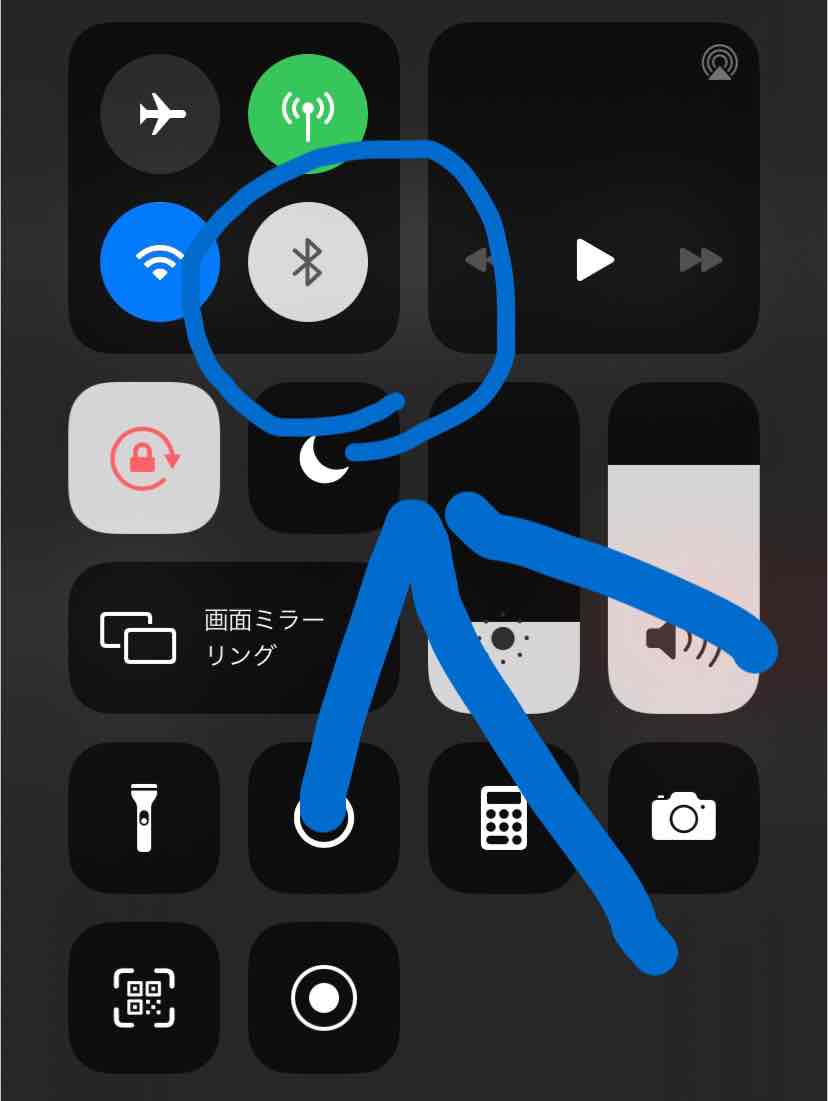Go back to the previous track
The image size is (828, 1101).
pos(480,261)
